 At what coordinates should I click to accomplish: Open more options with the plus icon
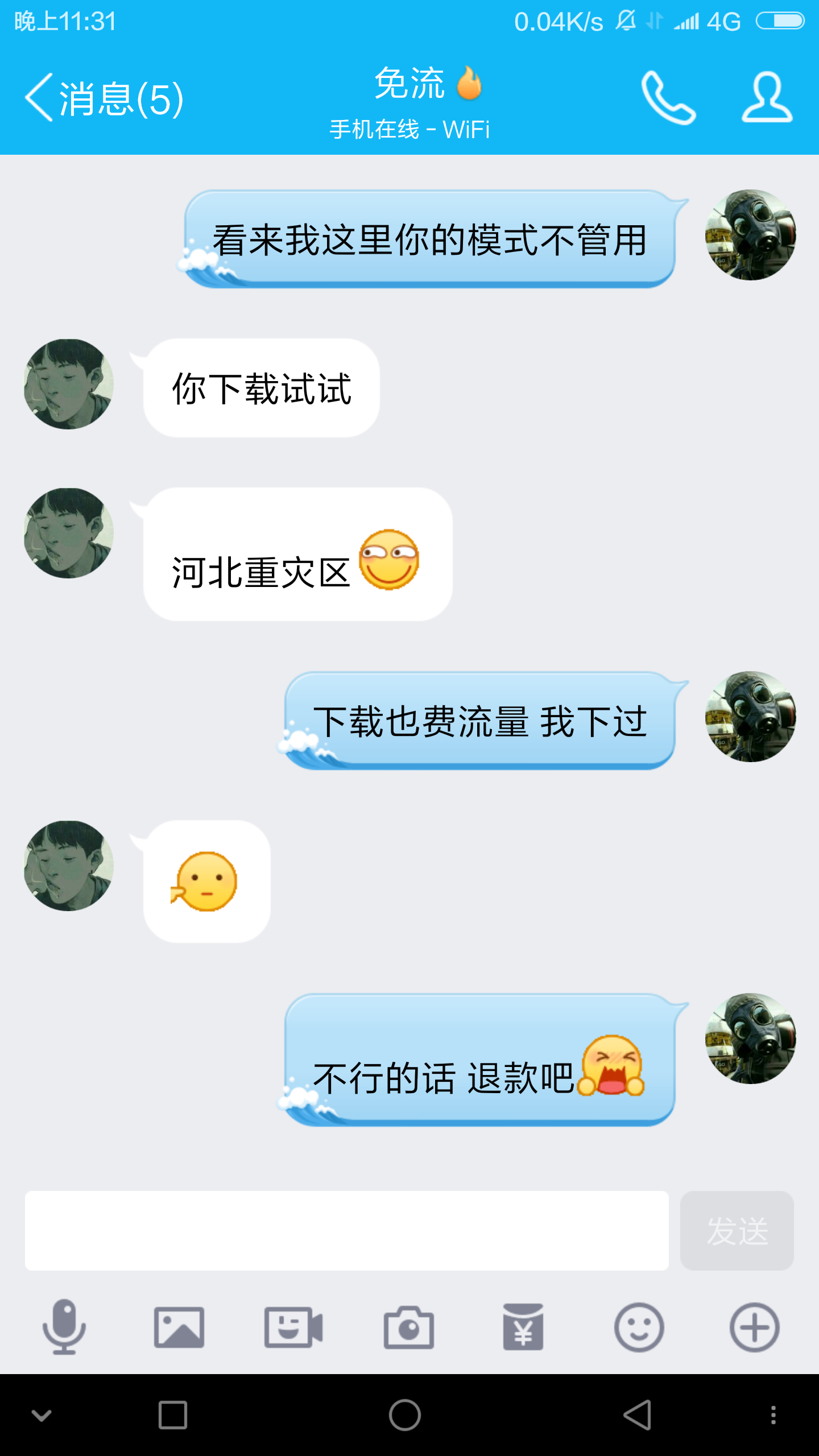[x=754, y=1327]
